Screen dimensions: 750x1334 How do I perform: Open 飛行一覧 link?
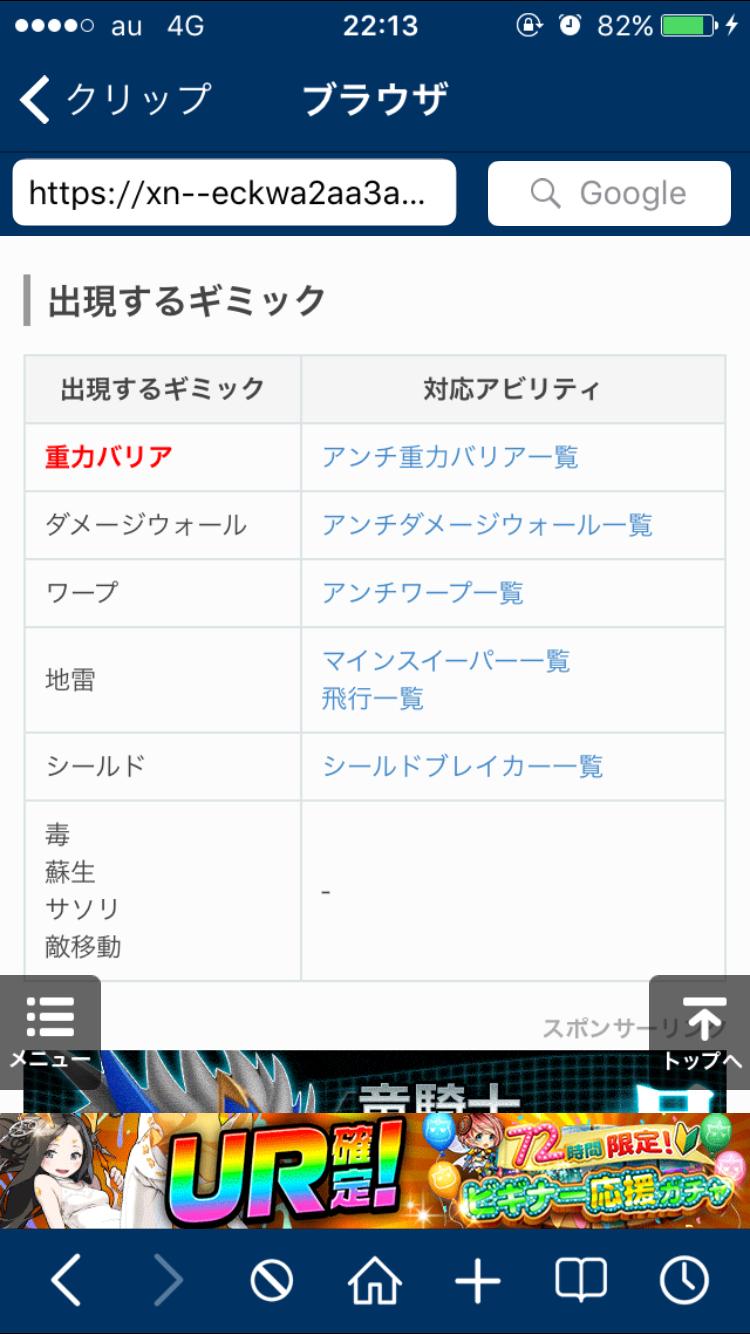[x=373, y=698]
